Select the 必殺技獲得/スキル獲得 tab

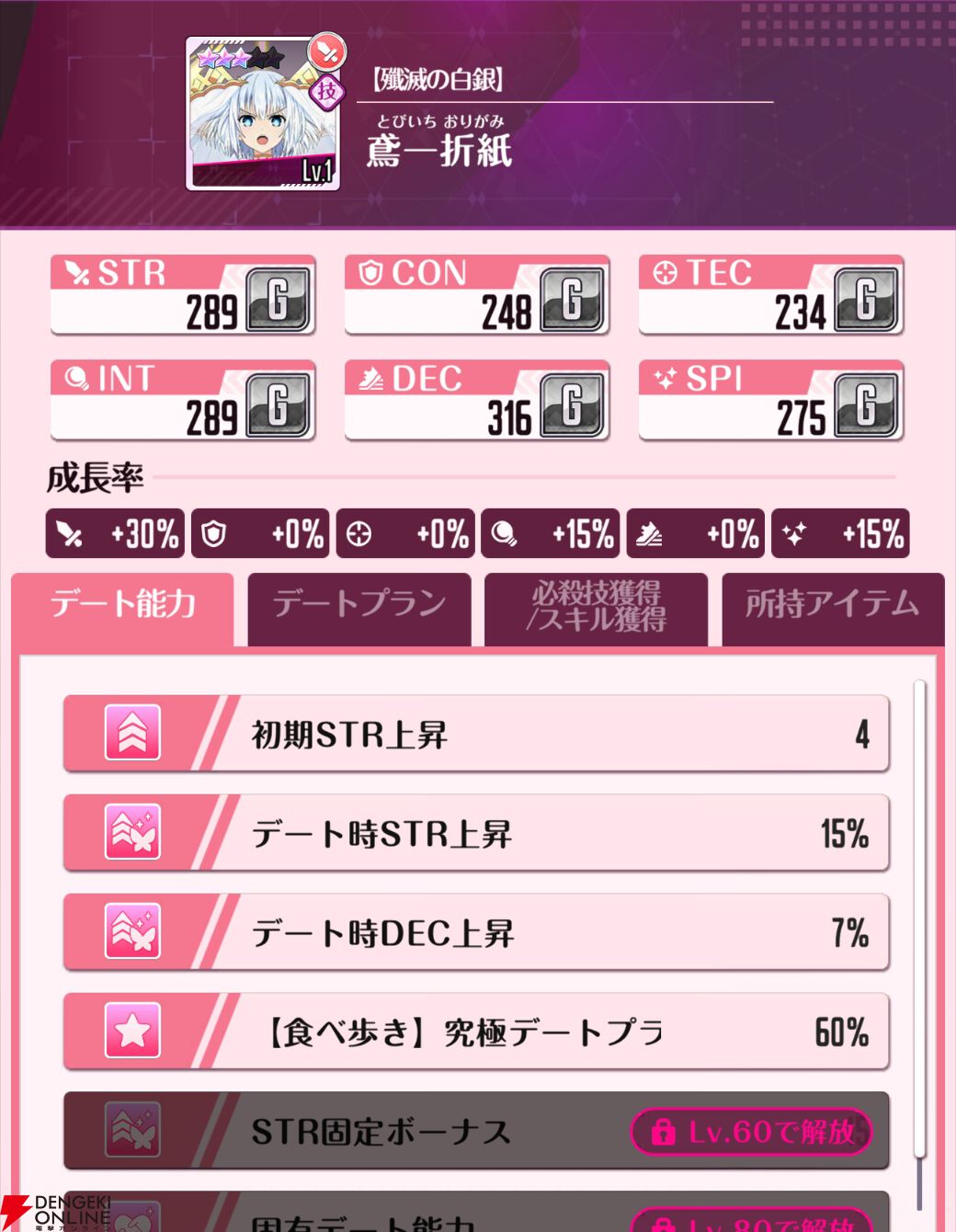(x=596, y=606)
